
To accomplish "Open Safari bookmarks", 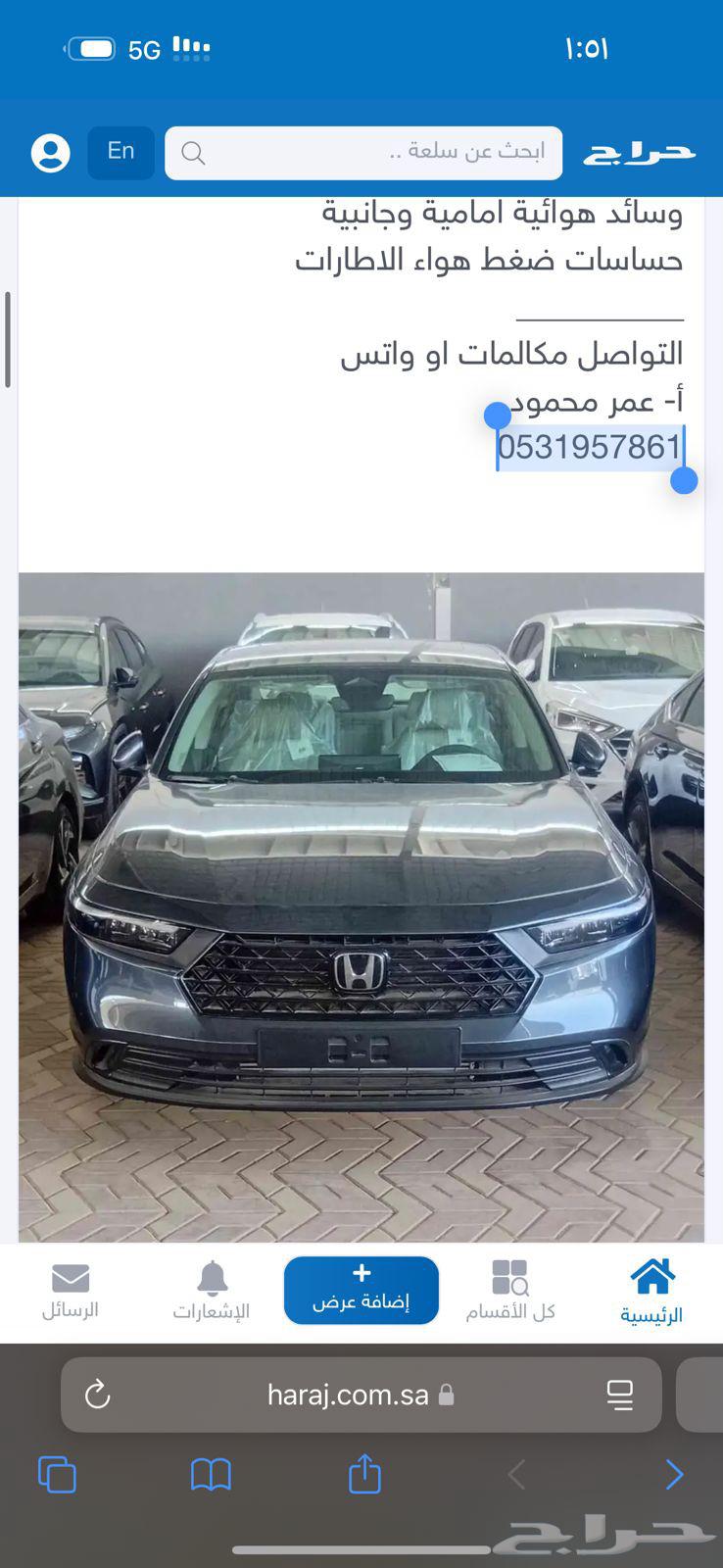I will [x=211, y=1474].
